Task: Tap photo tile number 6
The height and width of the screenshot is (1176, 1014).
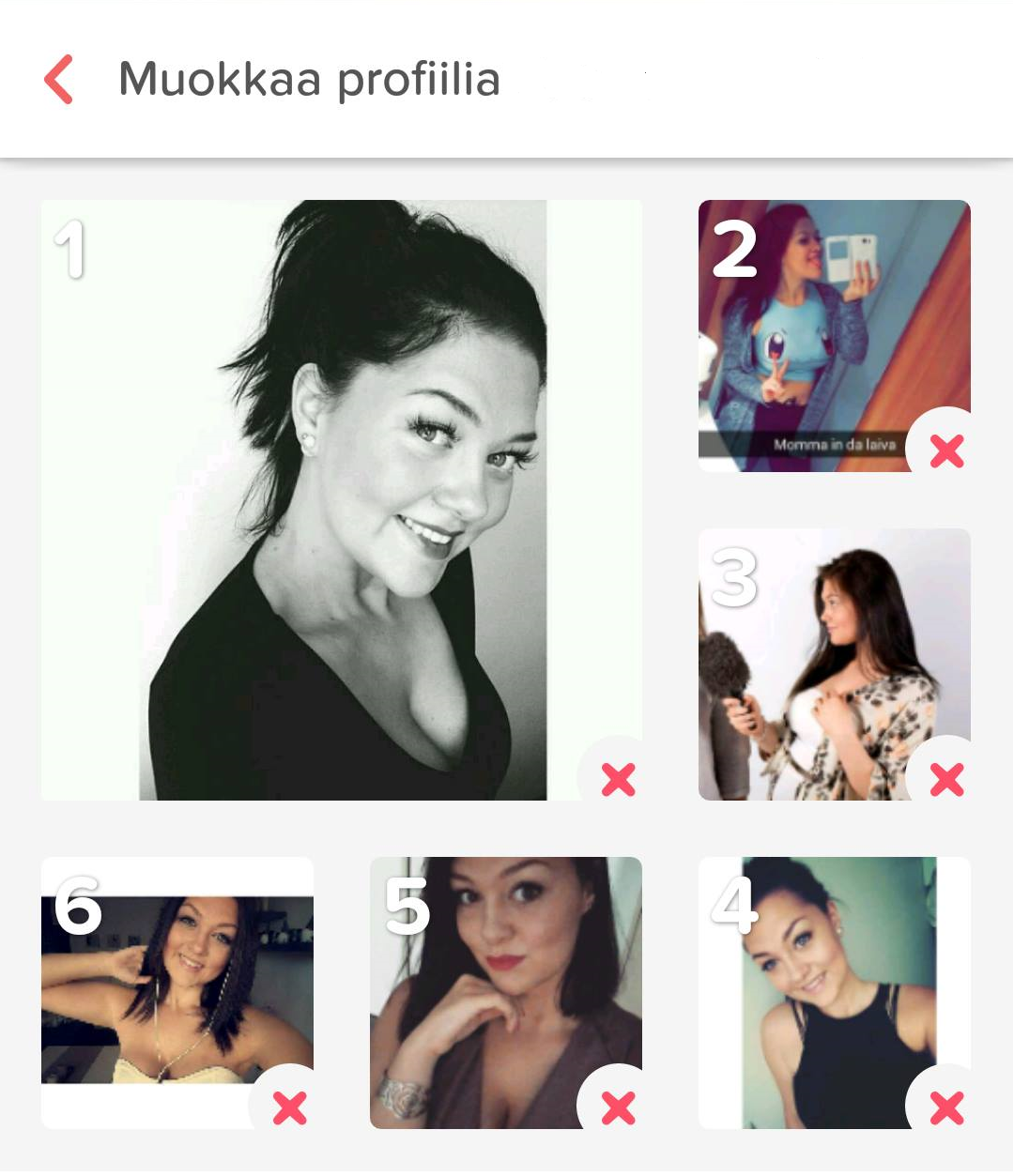Action: pos(177,992)
